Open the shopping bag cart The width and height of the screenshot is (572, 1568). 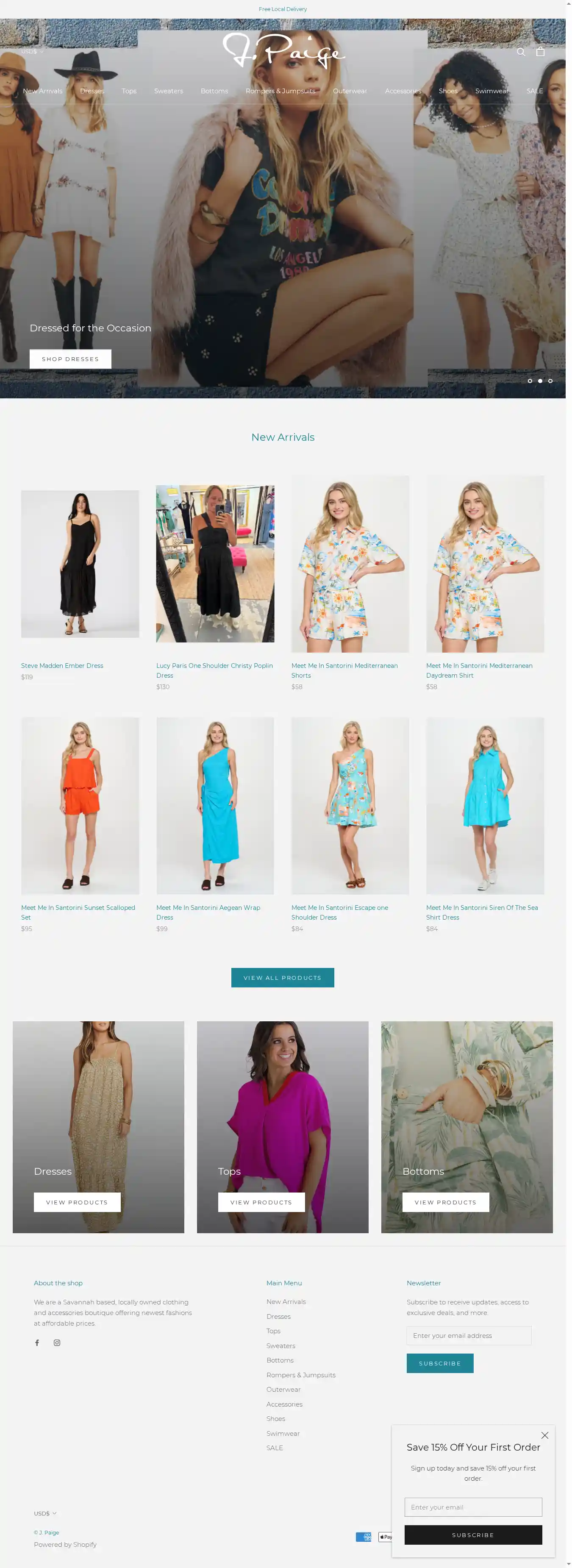[x=540, y=52]
